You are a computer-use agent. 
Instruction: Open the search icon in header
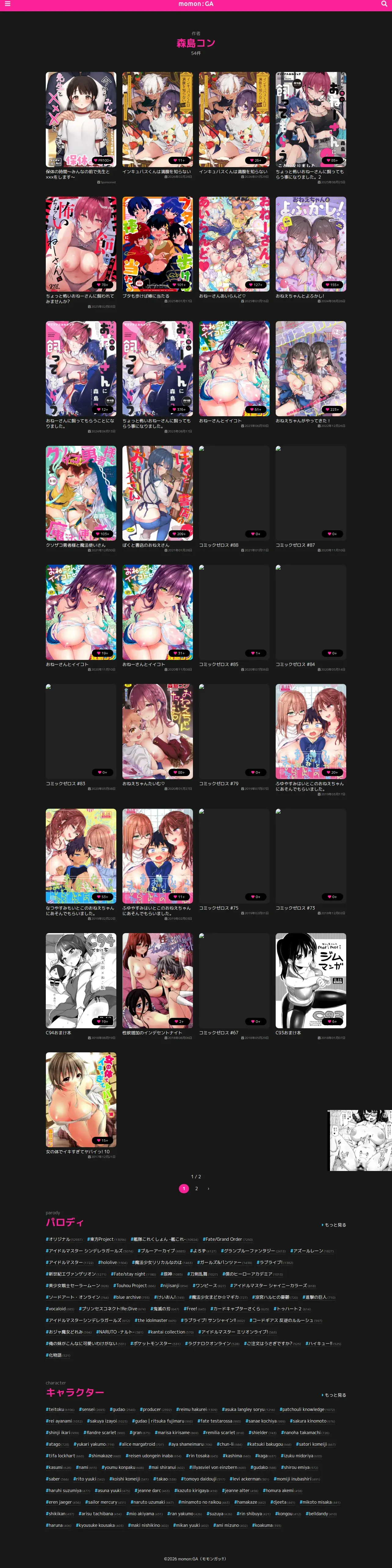[383, 4]
